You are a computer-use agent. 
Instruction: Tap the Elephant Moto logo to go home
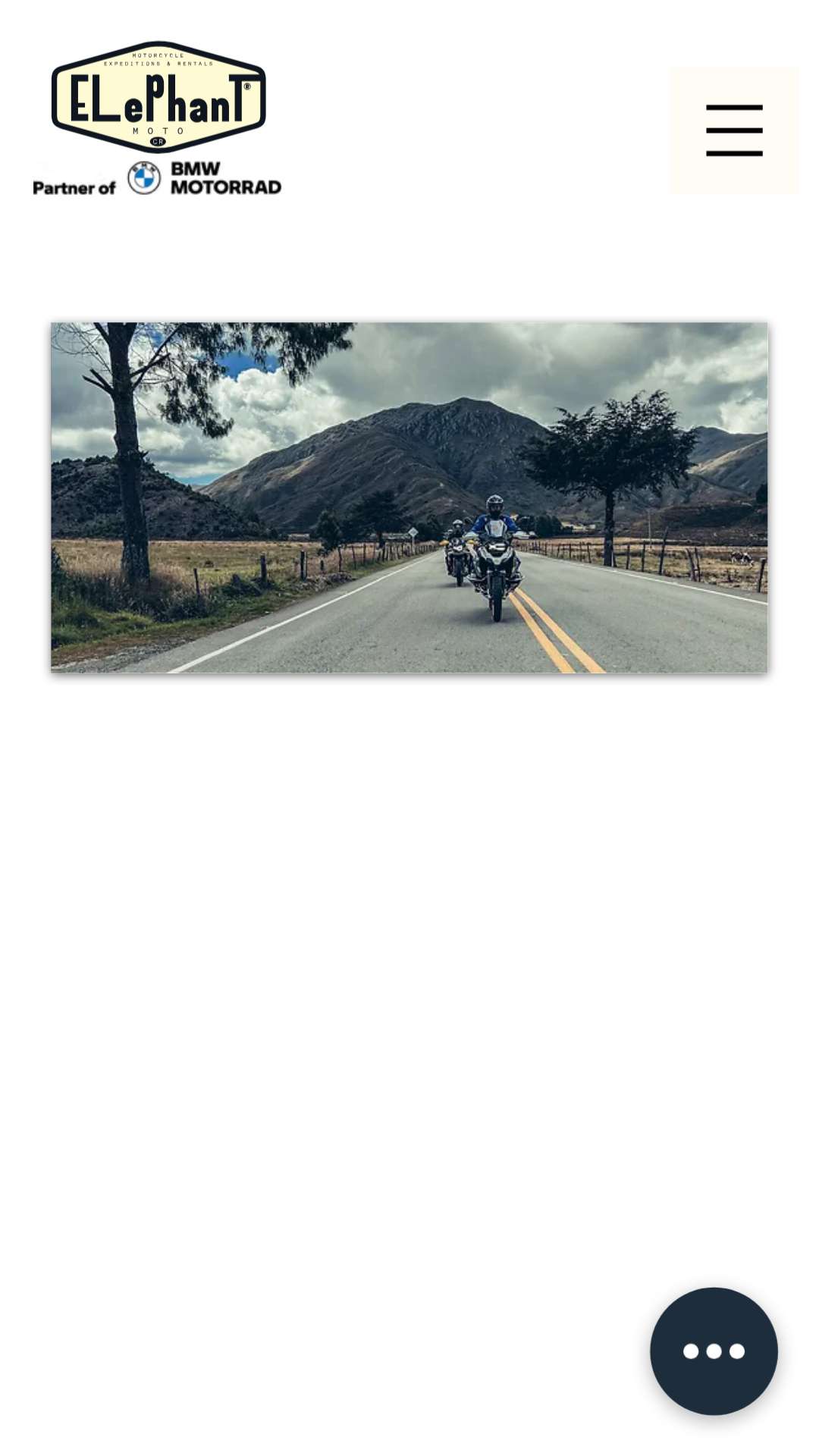(158, 118)
